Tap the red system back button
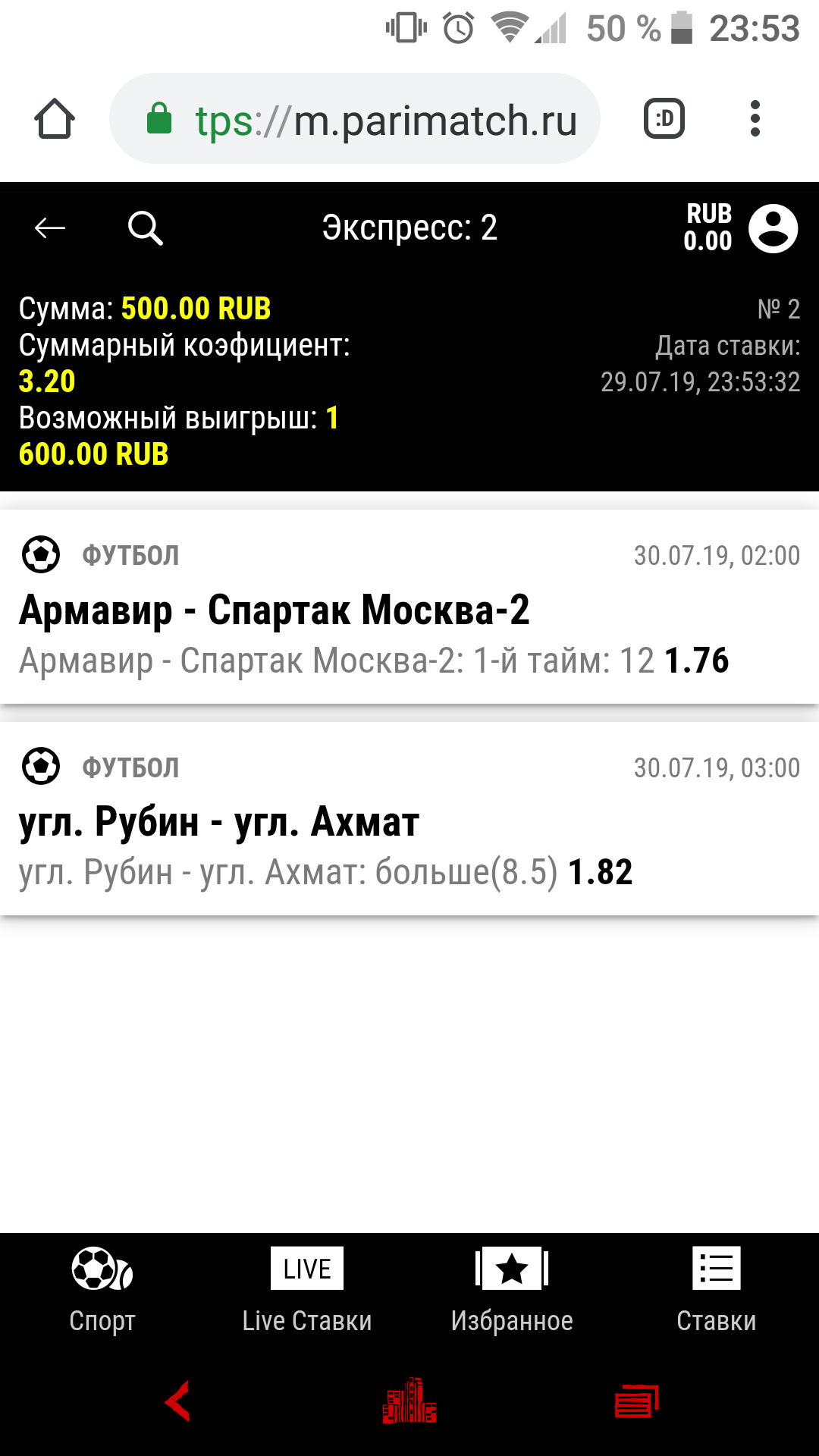Screen dimensions: 819x1456 pos(178,1401)
